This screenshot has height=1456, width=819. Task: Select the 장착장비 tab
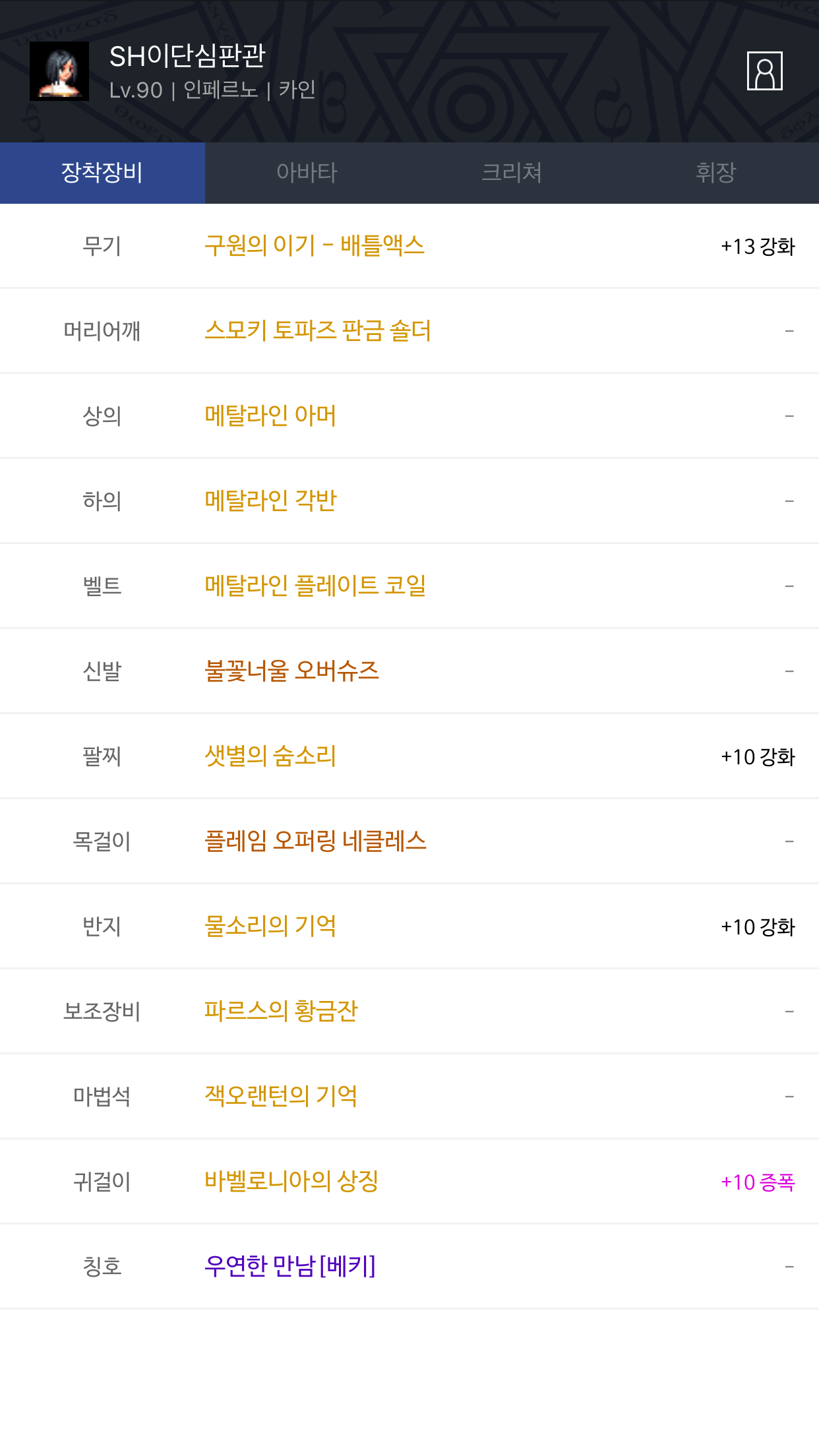102,173
